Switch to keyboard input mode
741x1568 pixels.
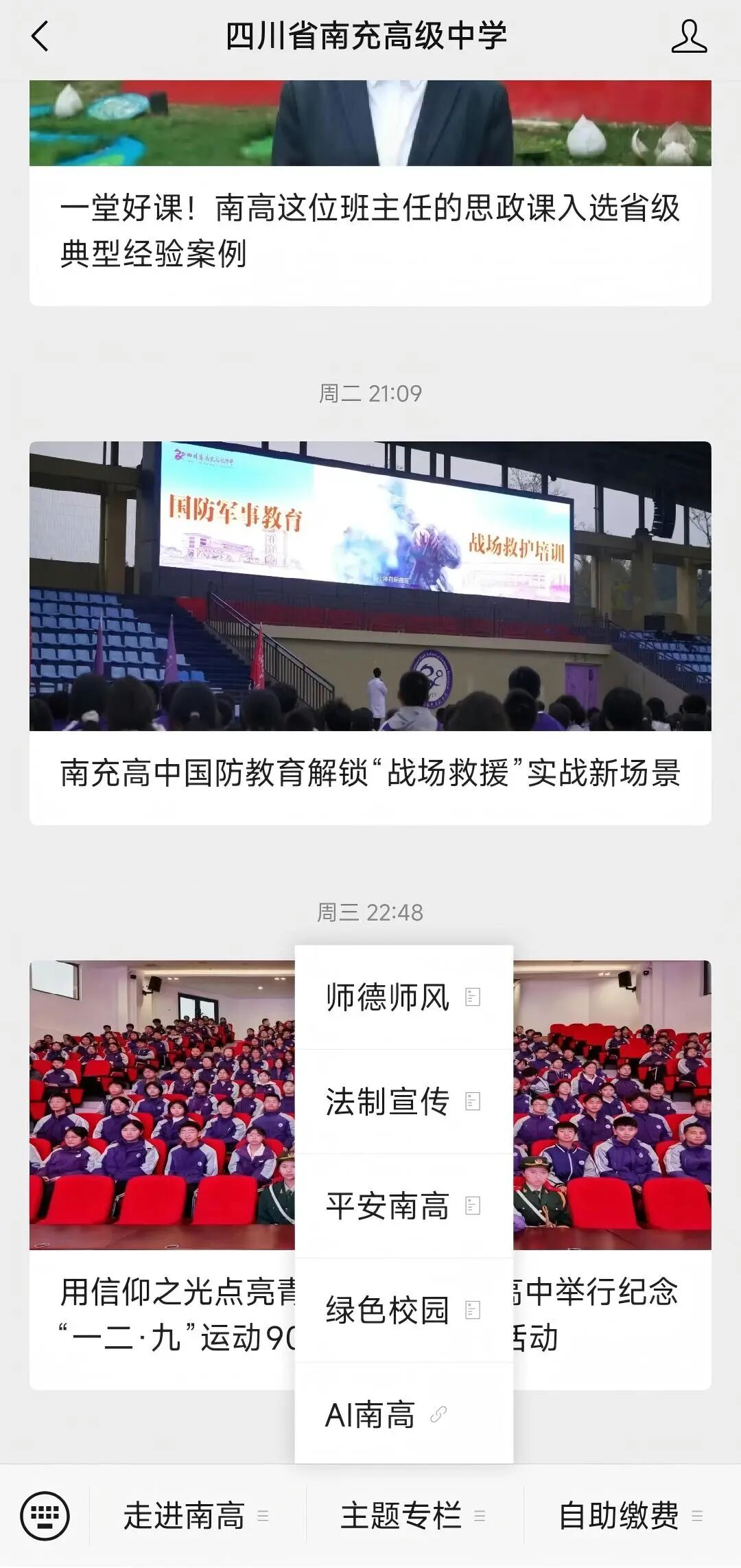[45, 1516]
